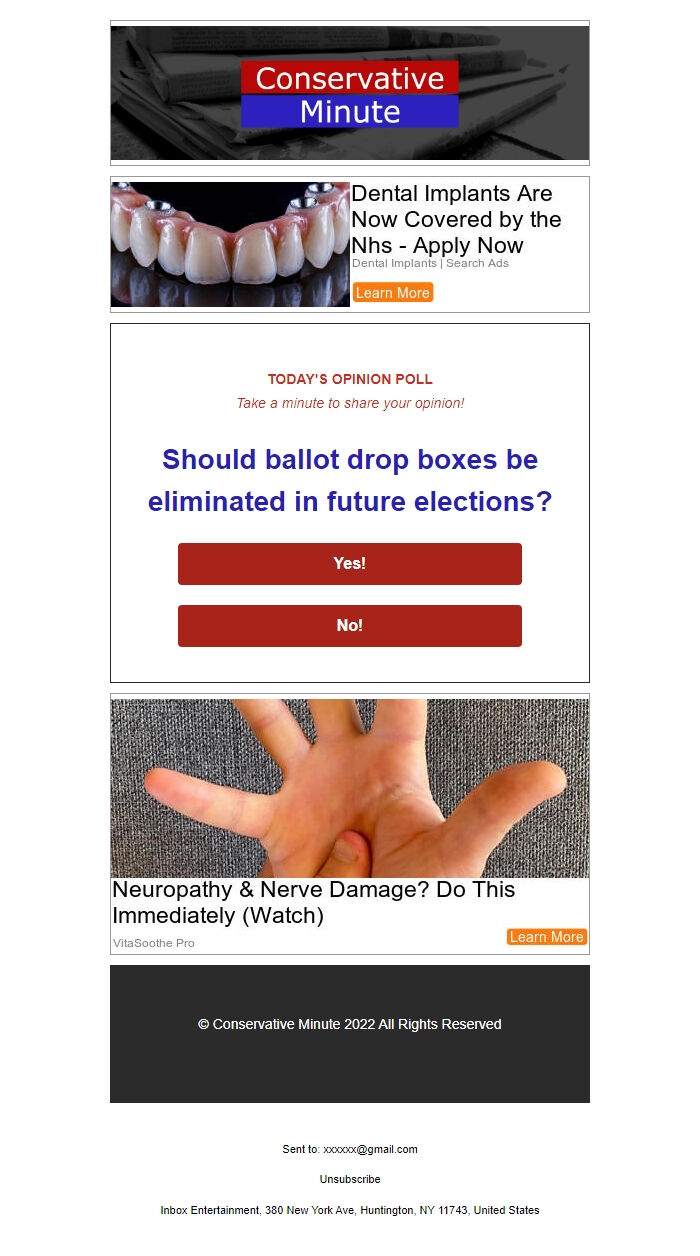Screen dimensions: 700x1256
Task: Vote No! on the ballot drop box poll
Action: (349, 626)
